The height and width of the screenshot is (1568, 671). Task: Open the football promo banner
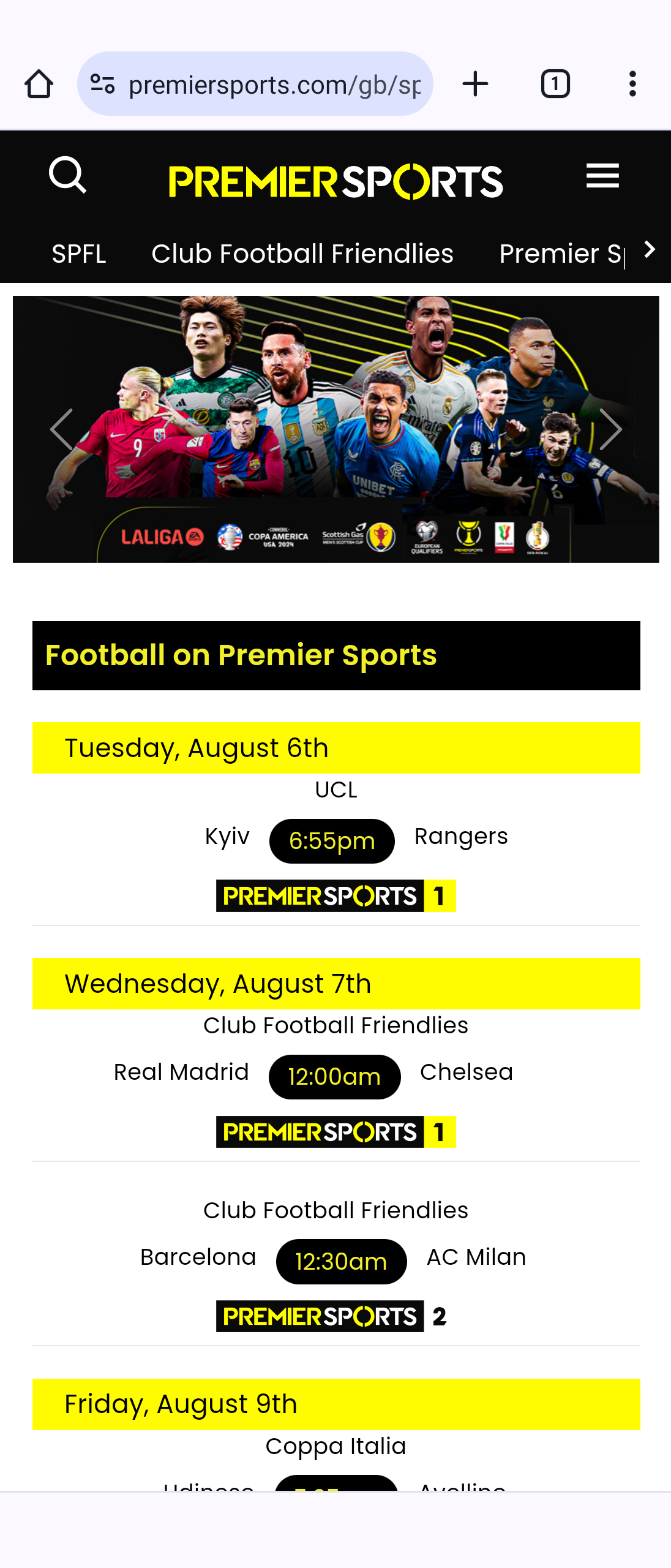coord(335,398)
